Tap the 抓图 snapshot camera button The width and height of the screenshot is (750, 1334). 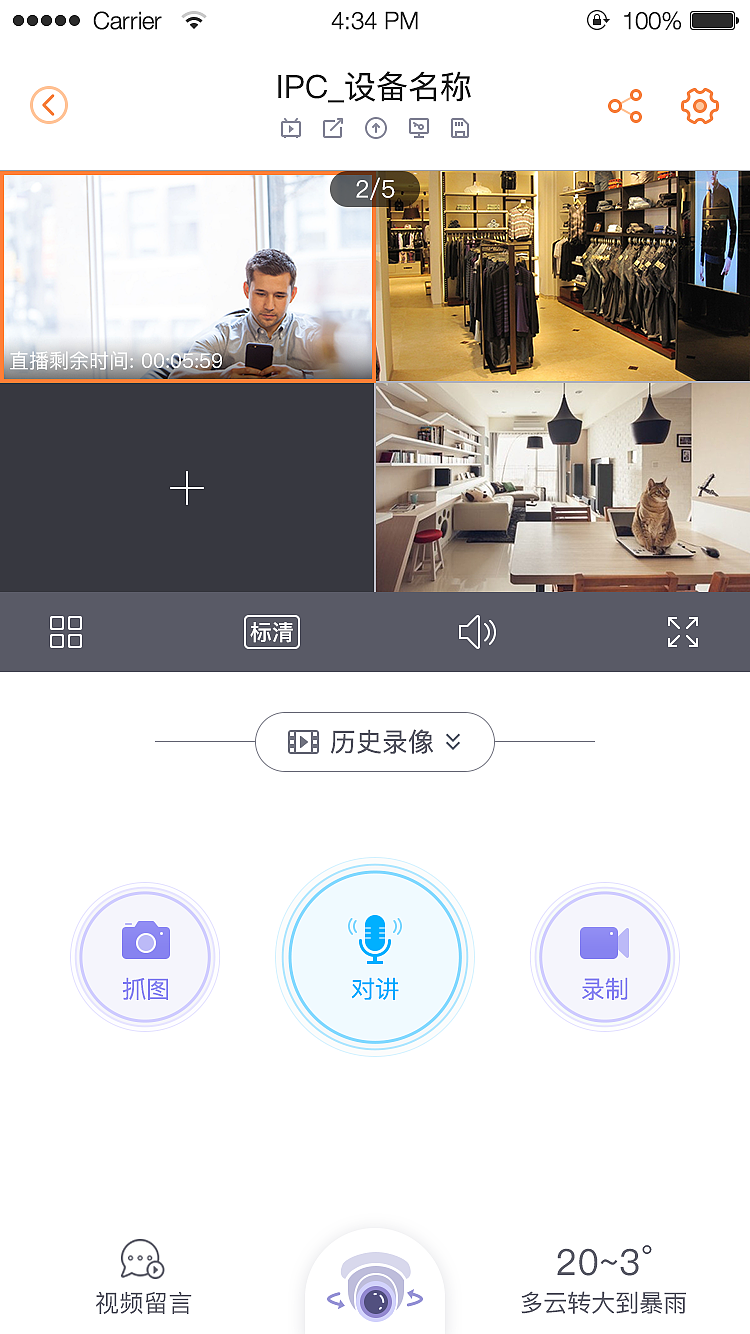pos(145,956)
